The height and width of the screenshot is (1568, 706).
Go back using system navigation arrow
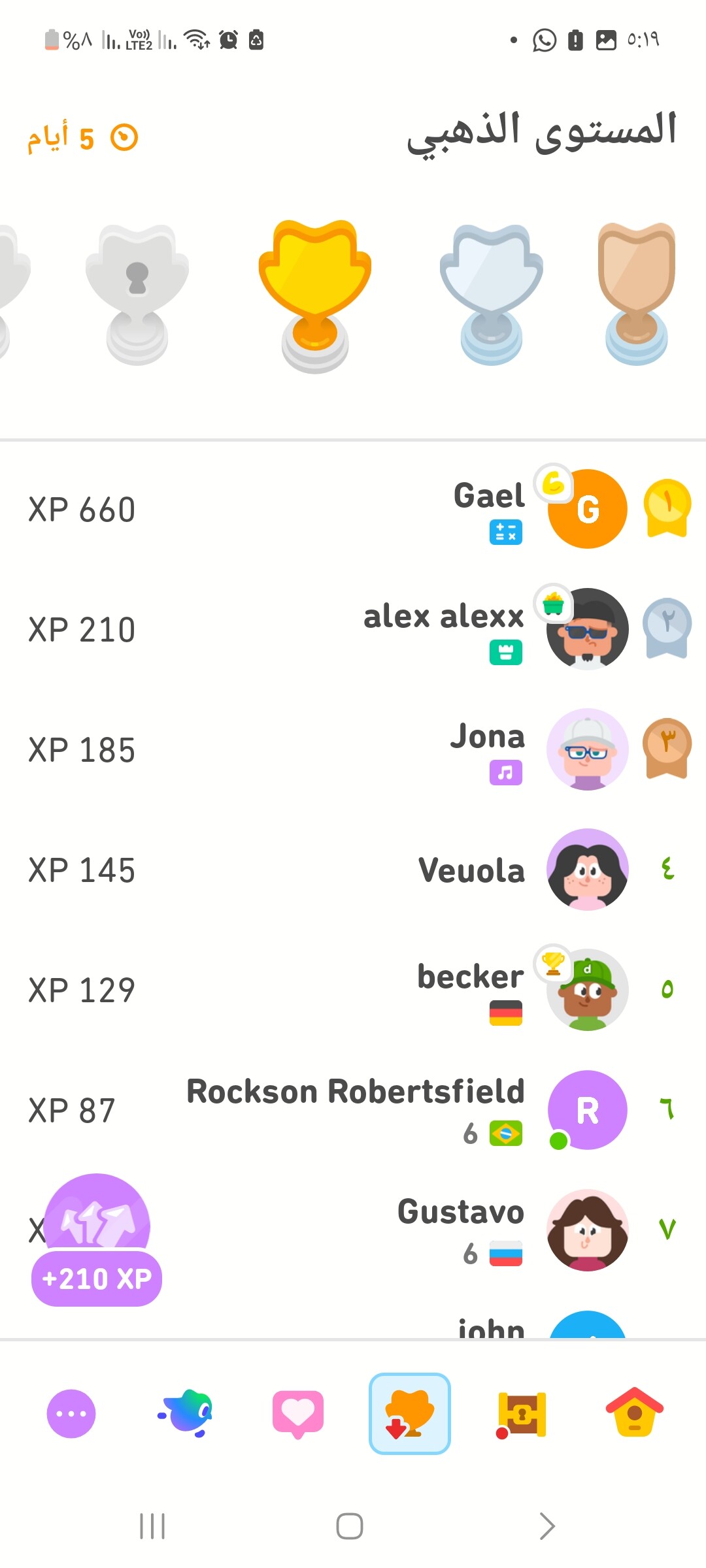(546, 1526)
